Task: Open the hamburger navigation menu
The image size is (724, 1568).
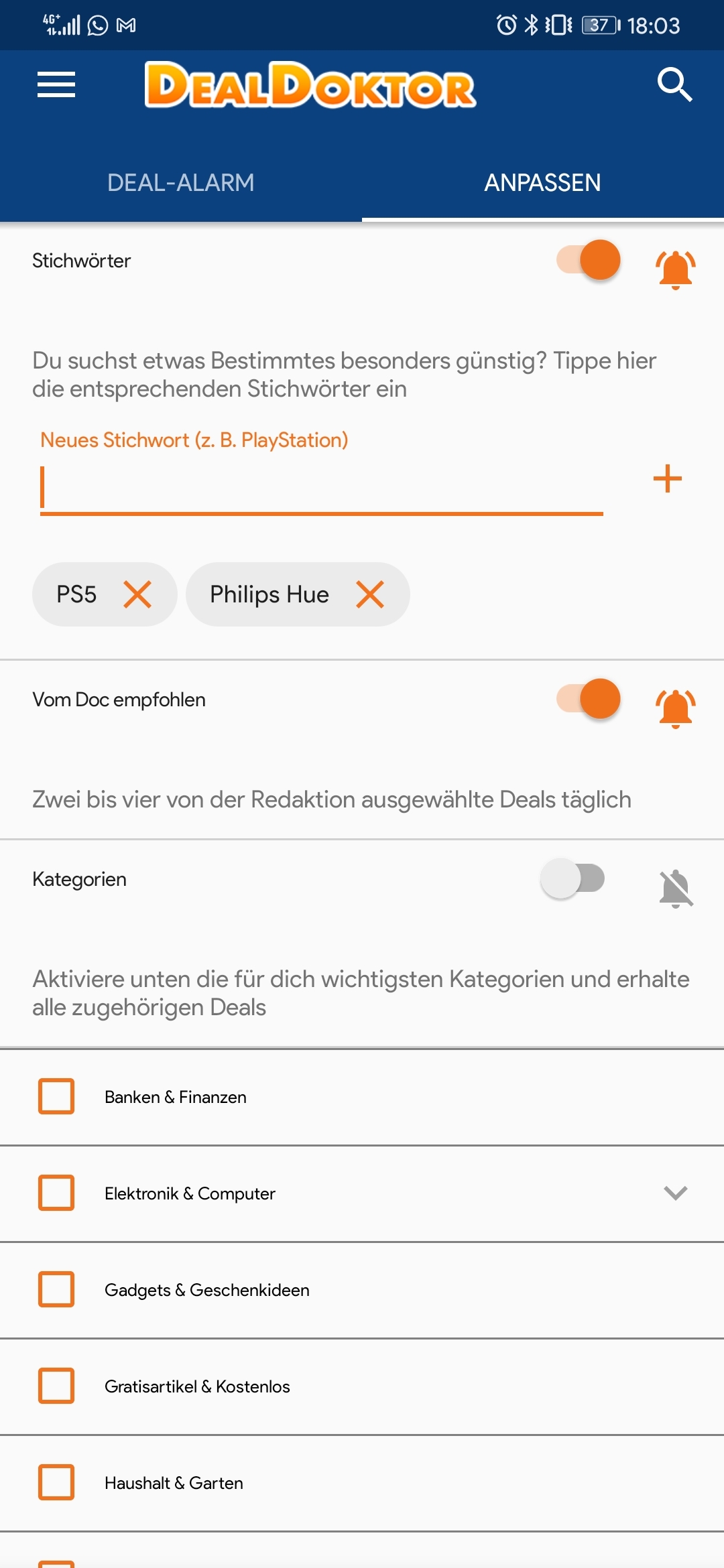Action: [56, 84]
